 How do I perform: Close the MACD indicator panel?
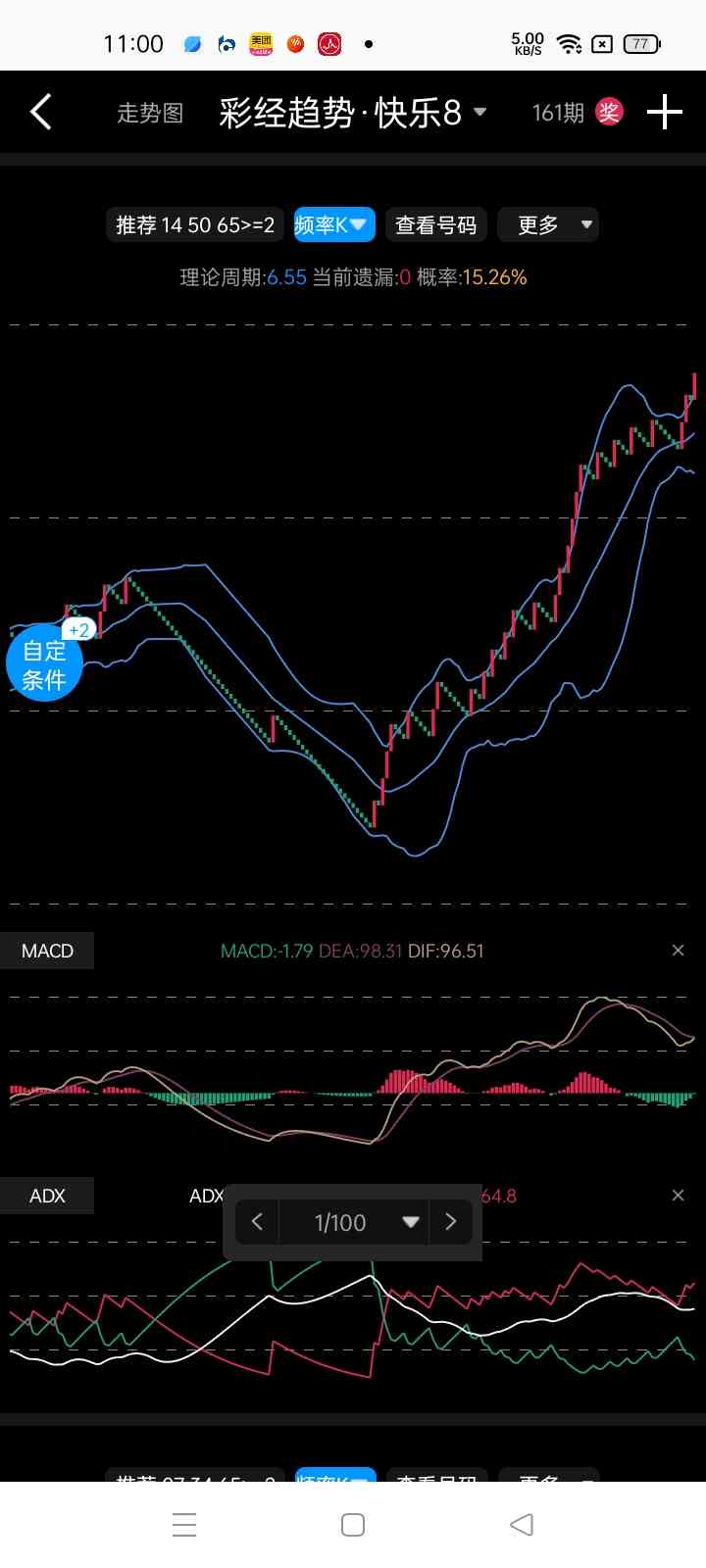[x=678, y=951]
